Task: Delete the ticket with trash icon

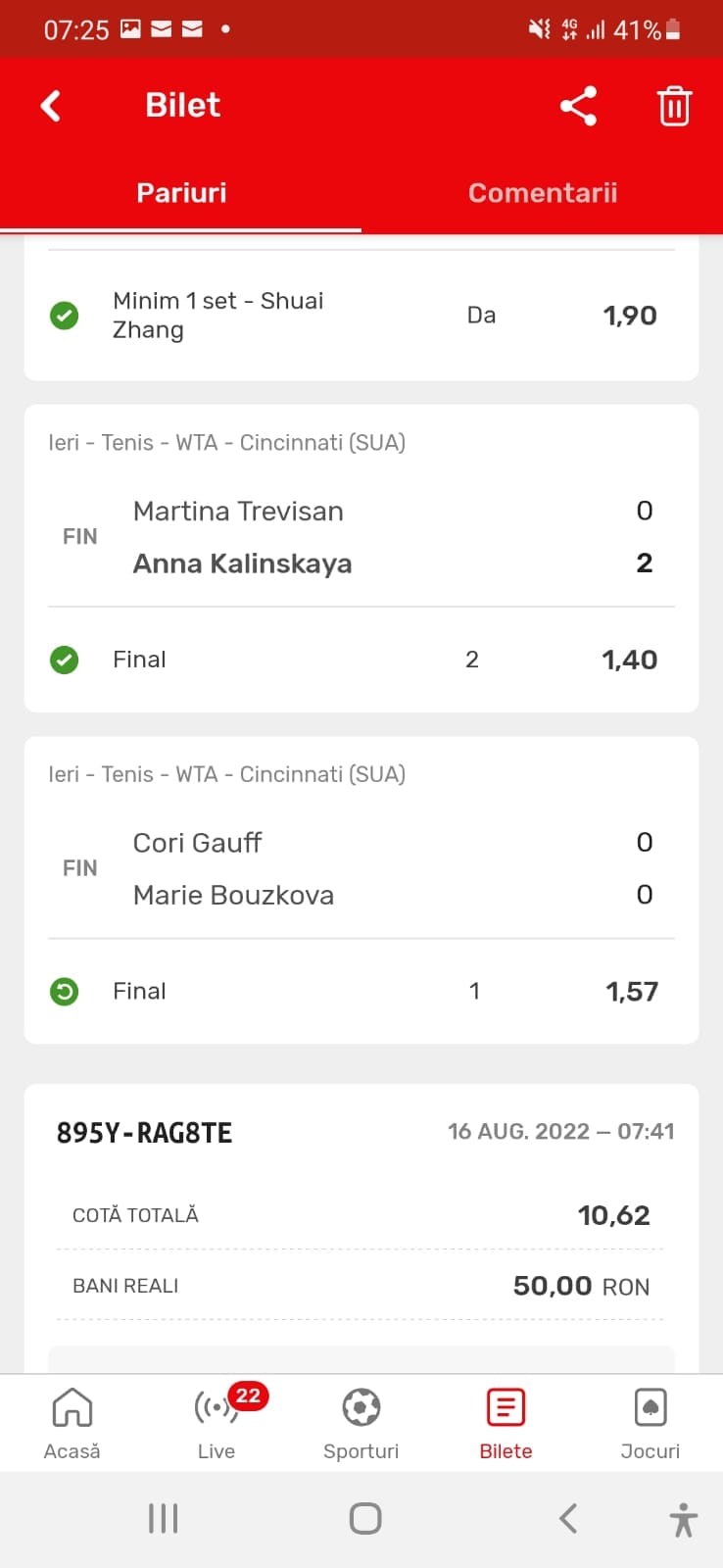Action: coord(674,106)
